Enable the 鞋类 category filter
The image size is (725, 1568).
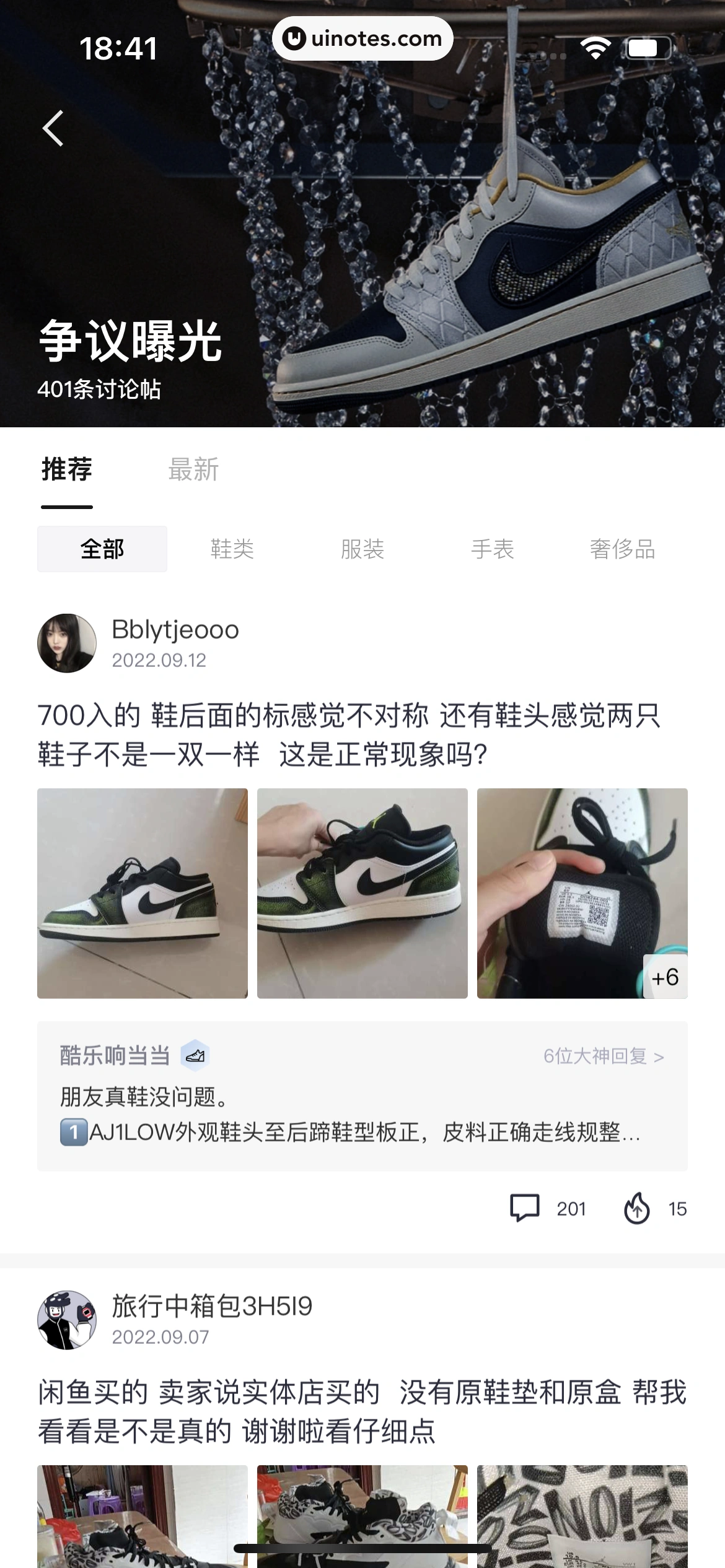232,549
